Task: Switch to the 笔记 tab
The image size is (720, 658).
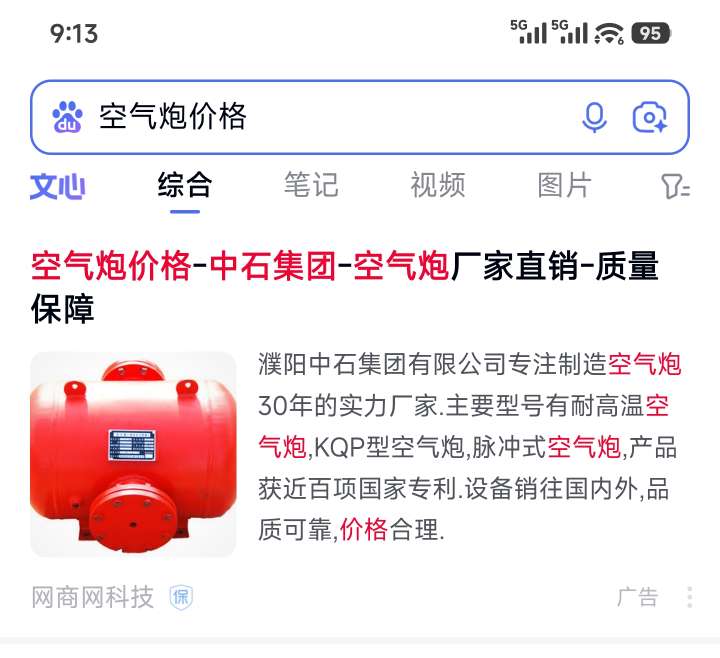Action: pyautogui.click(x=311, y=186)
